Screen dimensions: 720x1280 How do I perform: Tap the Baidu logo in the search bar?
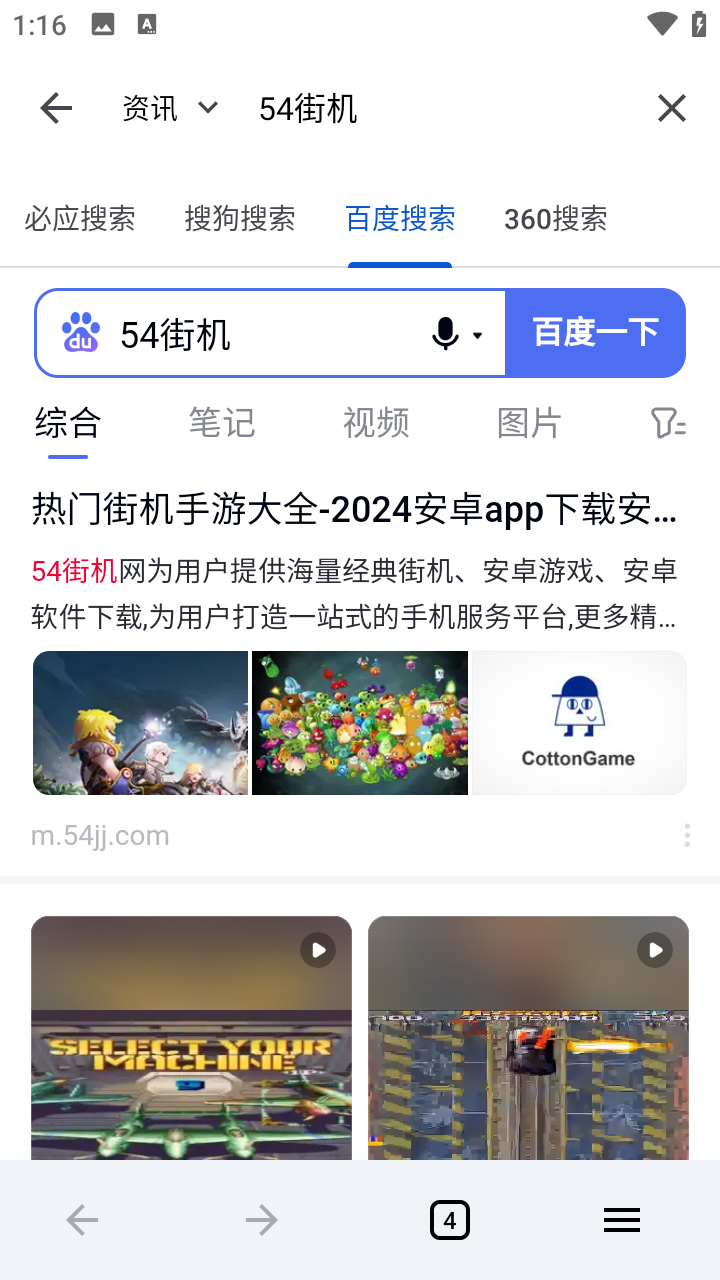[80, 332]
